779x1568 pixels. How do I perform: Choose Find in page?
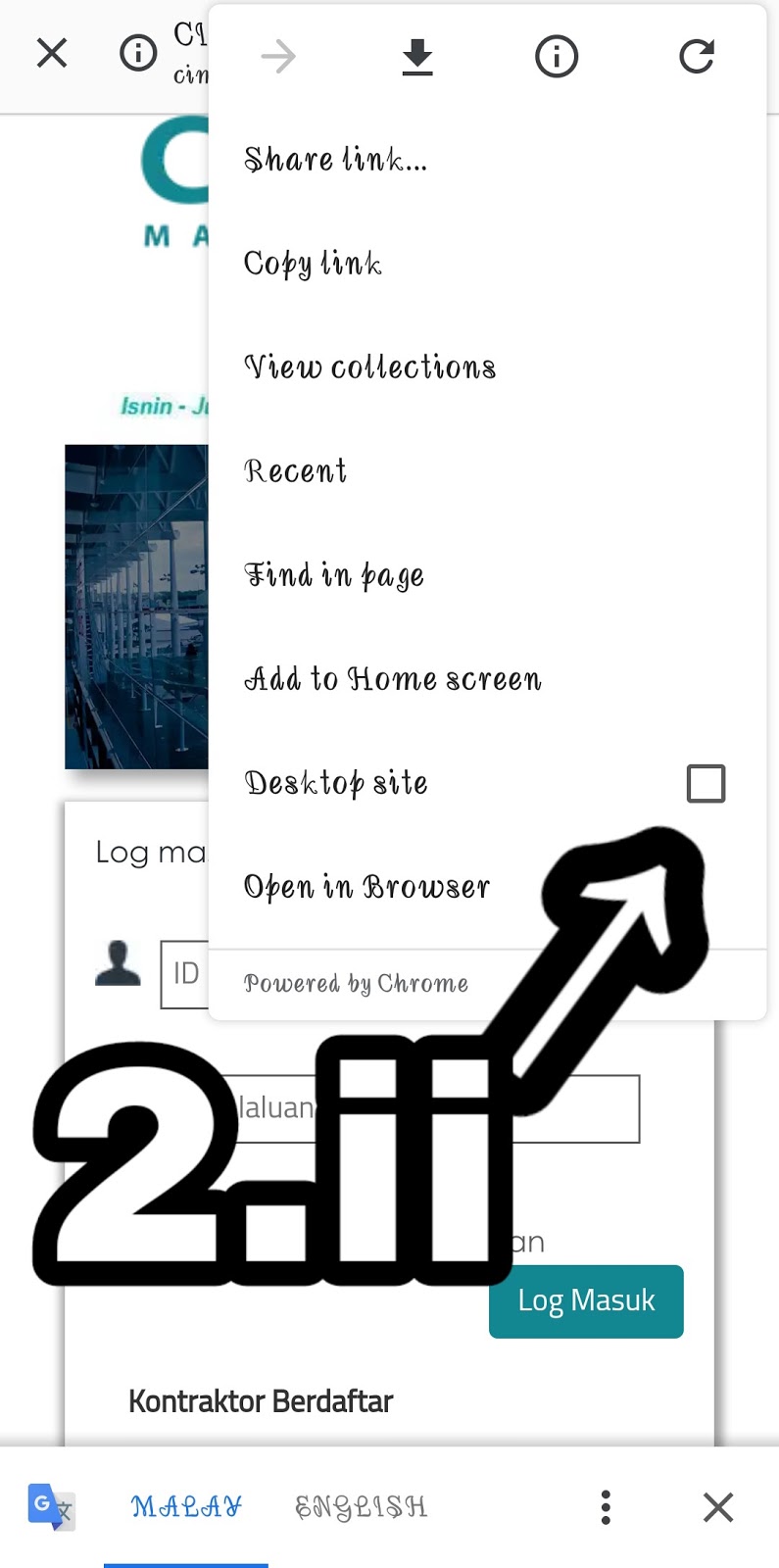tap(333, 575)
